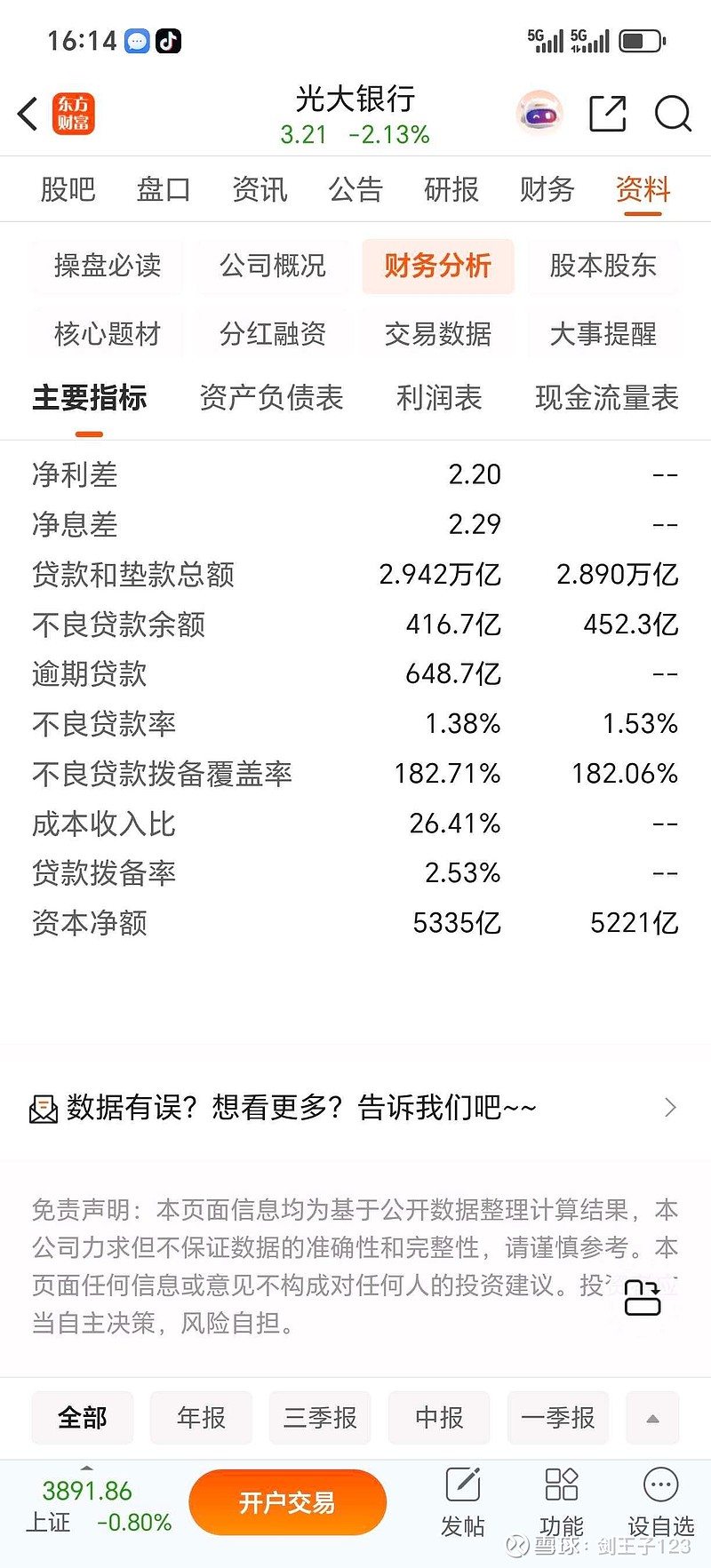Viewport: 711px width, 1568px height.
Task: Select the 股本股东 section button
Action: click(604, 266)
